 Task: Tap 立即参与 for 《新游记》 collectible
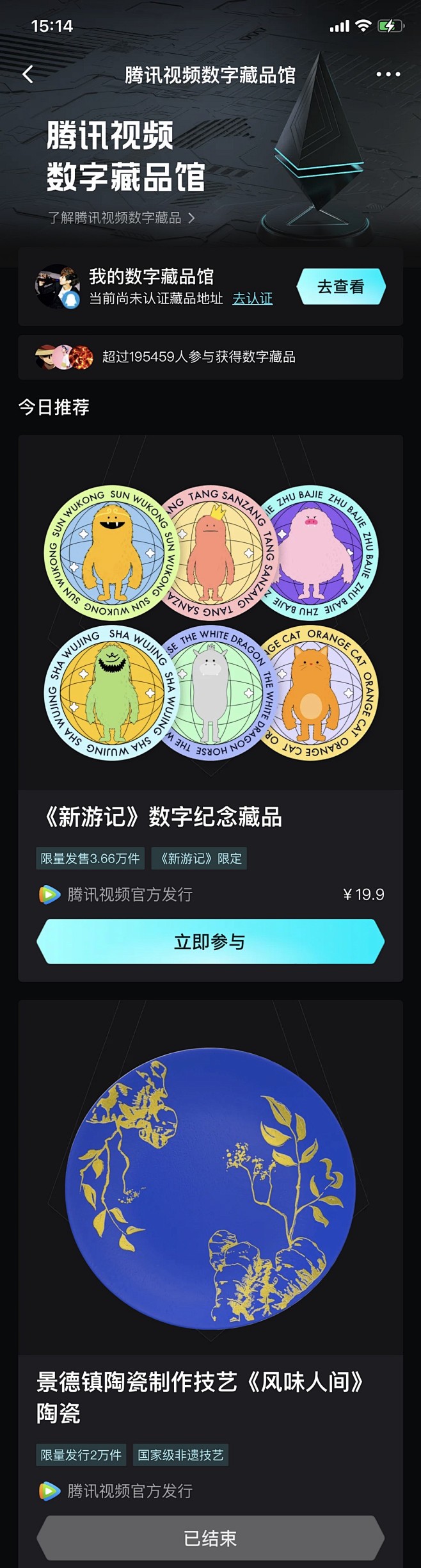coord(210,942)
